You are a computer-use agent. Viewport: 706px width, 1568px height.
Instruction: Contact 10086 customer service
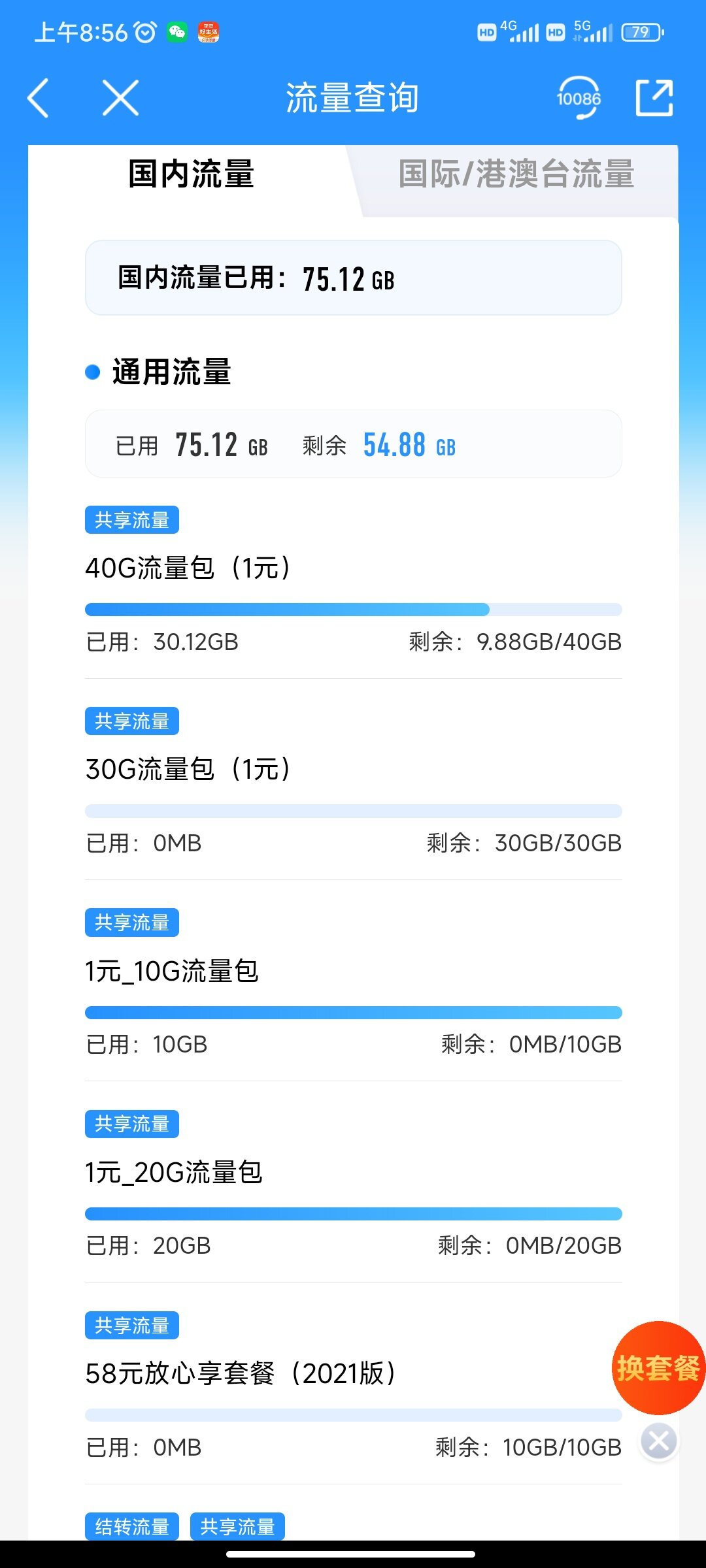(x=579, y=98)
